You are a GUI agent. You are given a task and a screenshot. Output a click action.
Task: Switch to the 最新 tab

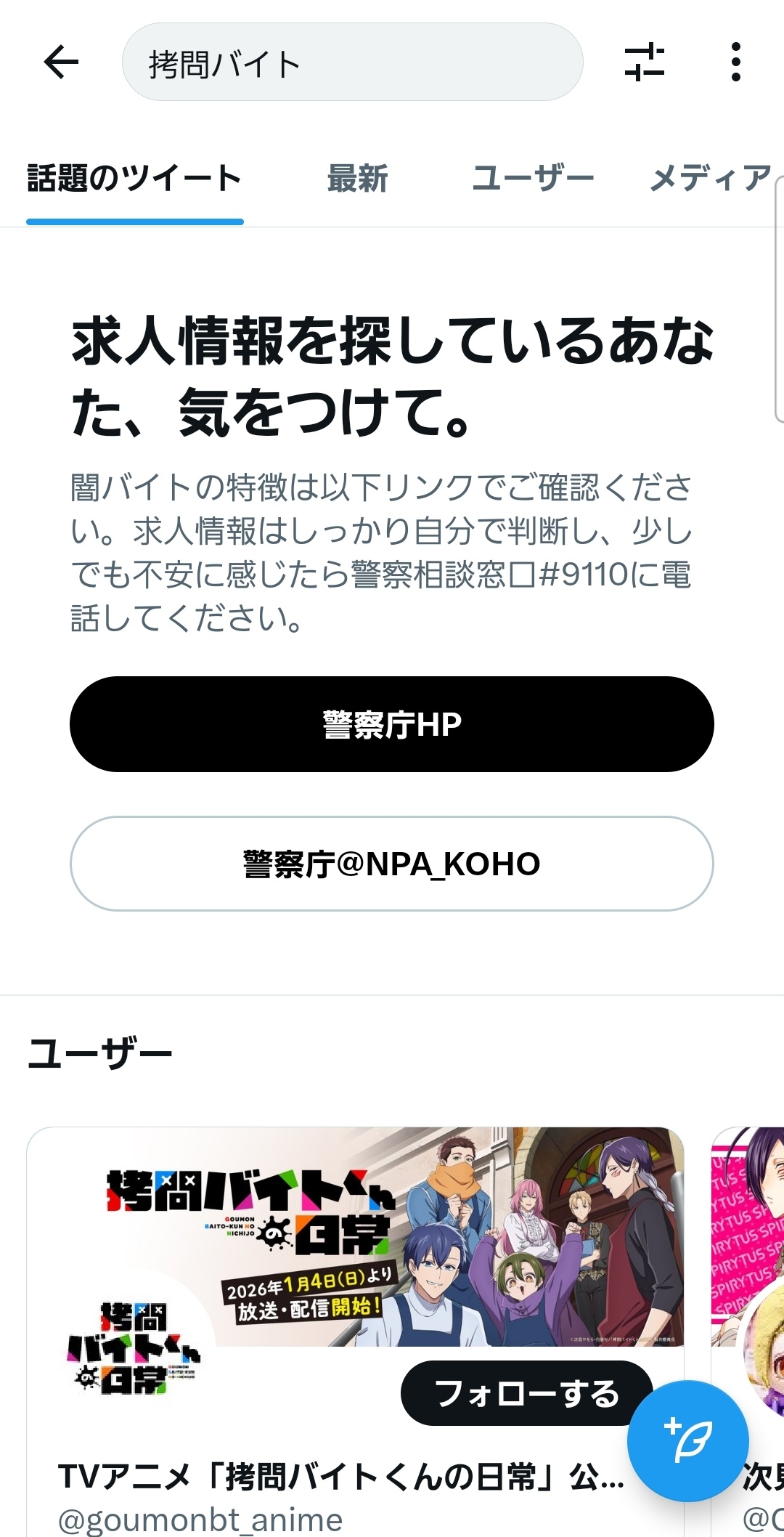point(357,179)
